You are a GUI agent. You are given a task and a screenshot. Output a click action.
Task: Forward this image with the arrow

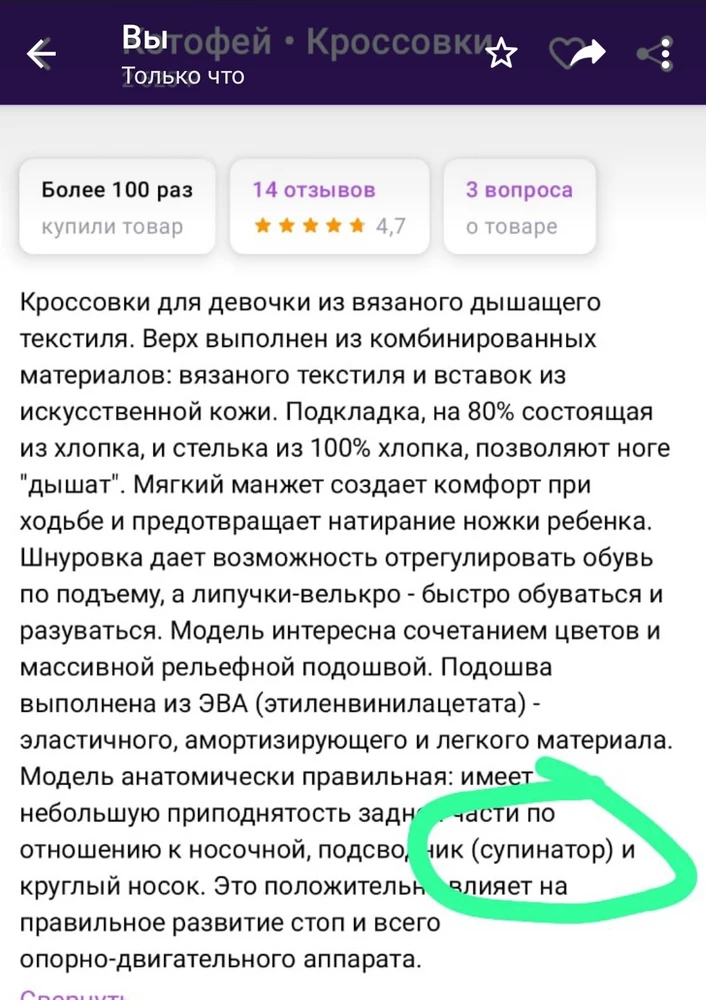(x=588, y=53)
